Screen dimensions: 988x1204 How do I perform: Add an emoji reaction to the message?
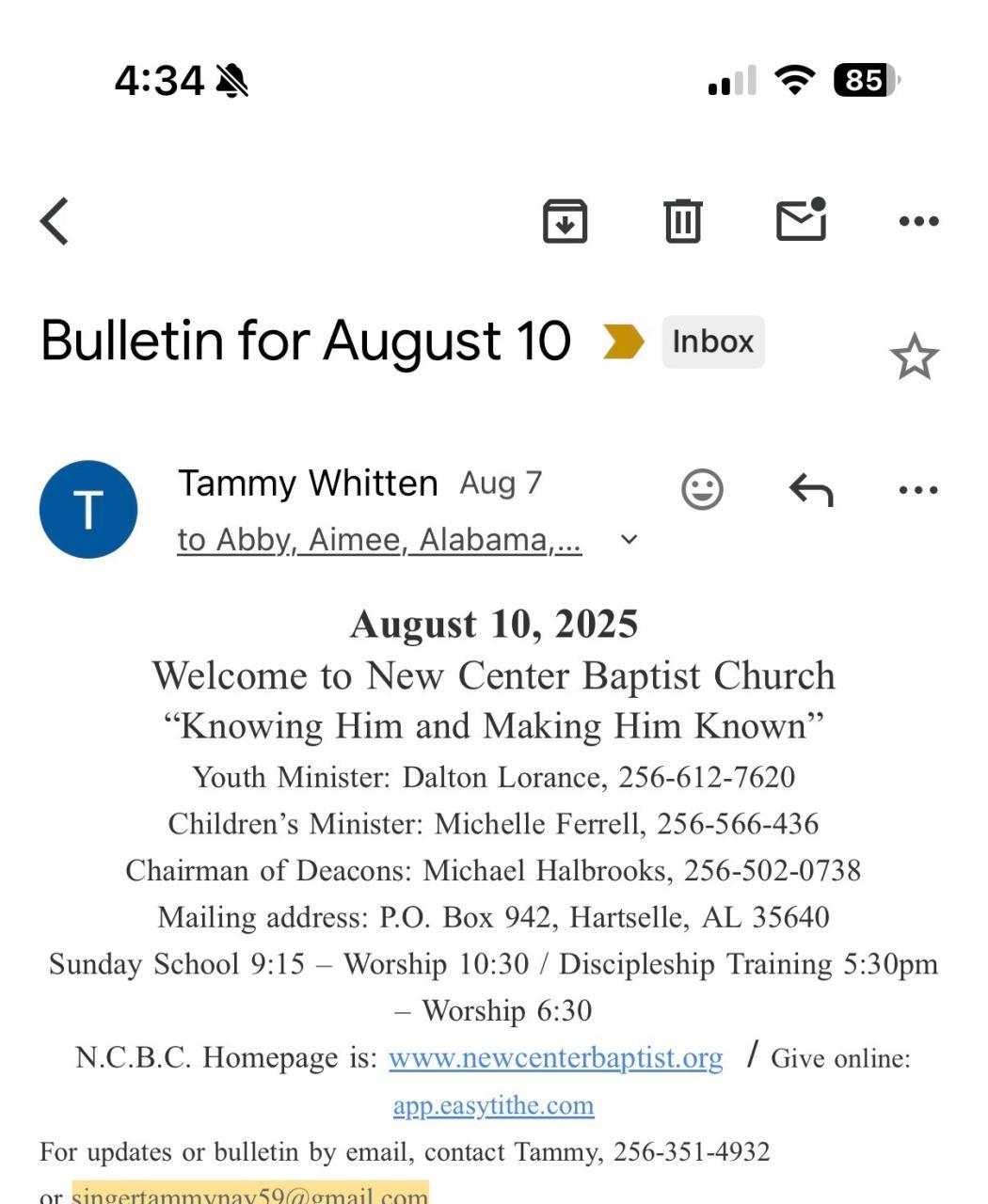coord(702,489)
